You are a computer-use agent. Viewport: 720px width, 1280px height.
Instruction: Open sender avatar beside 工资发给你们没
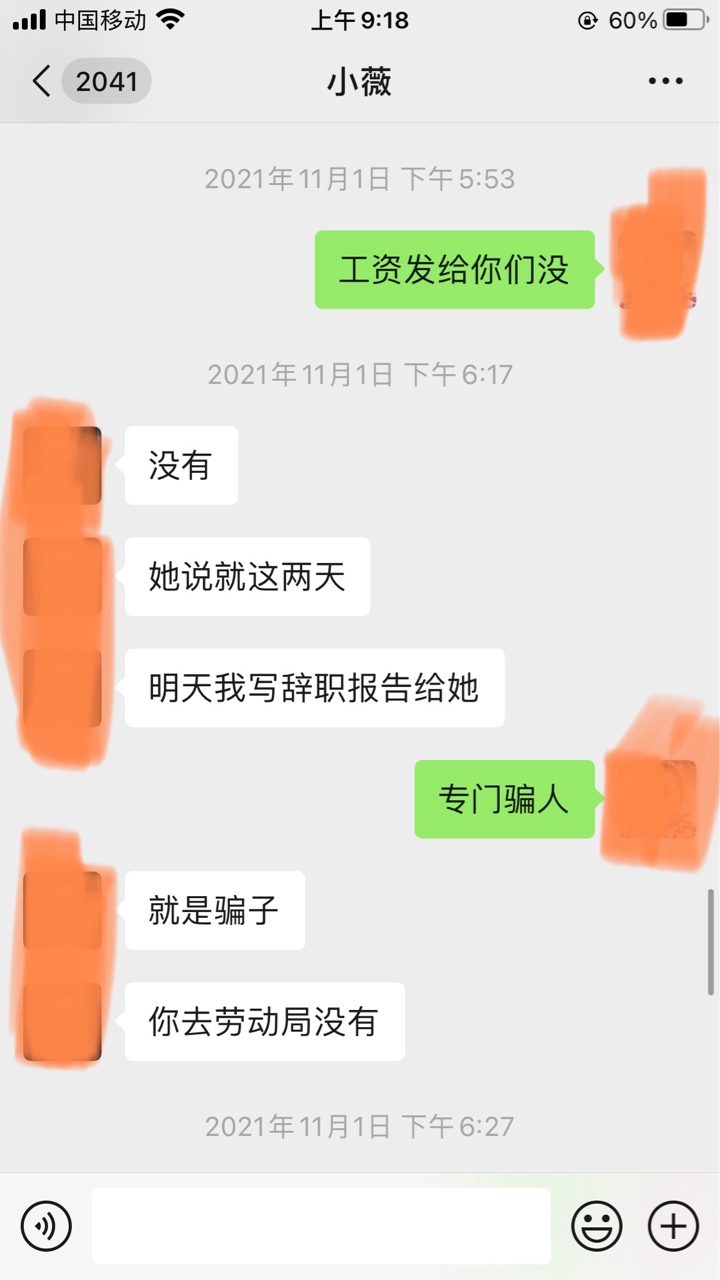point(658,269)
